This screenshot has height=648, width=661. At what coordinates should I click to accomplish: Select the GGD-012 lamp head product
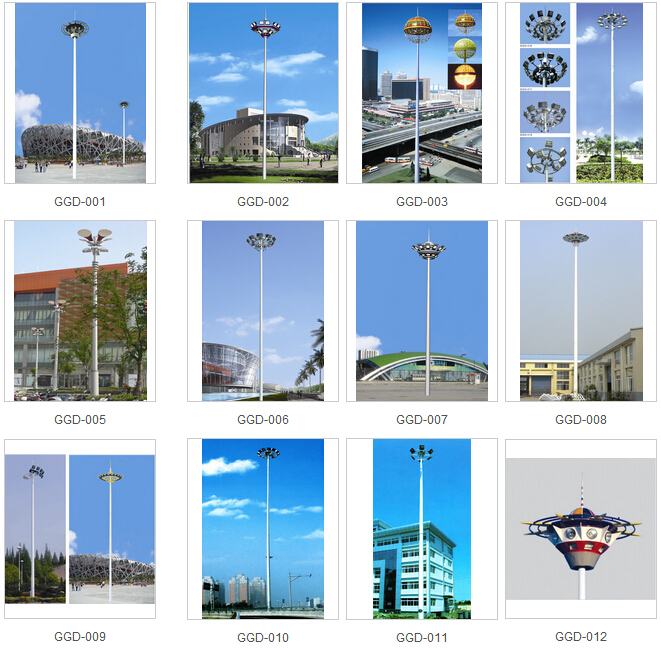click(x=581, y=528)
